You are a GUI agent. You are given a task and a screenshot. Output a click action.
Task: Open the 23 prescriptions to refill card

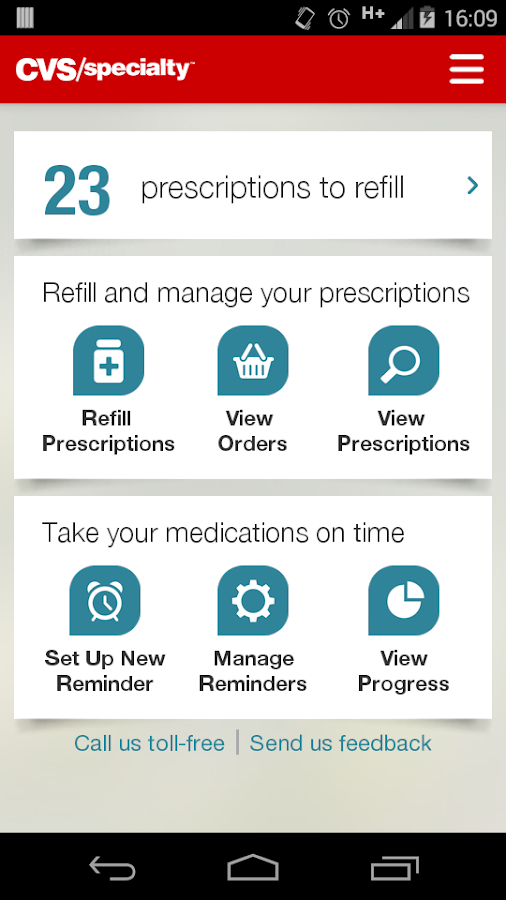[253, 185]
